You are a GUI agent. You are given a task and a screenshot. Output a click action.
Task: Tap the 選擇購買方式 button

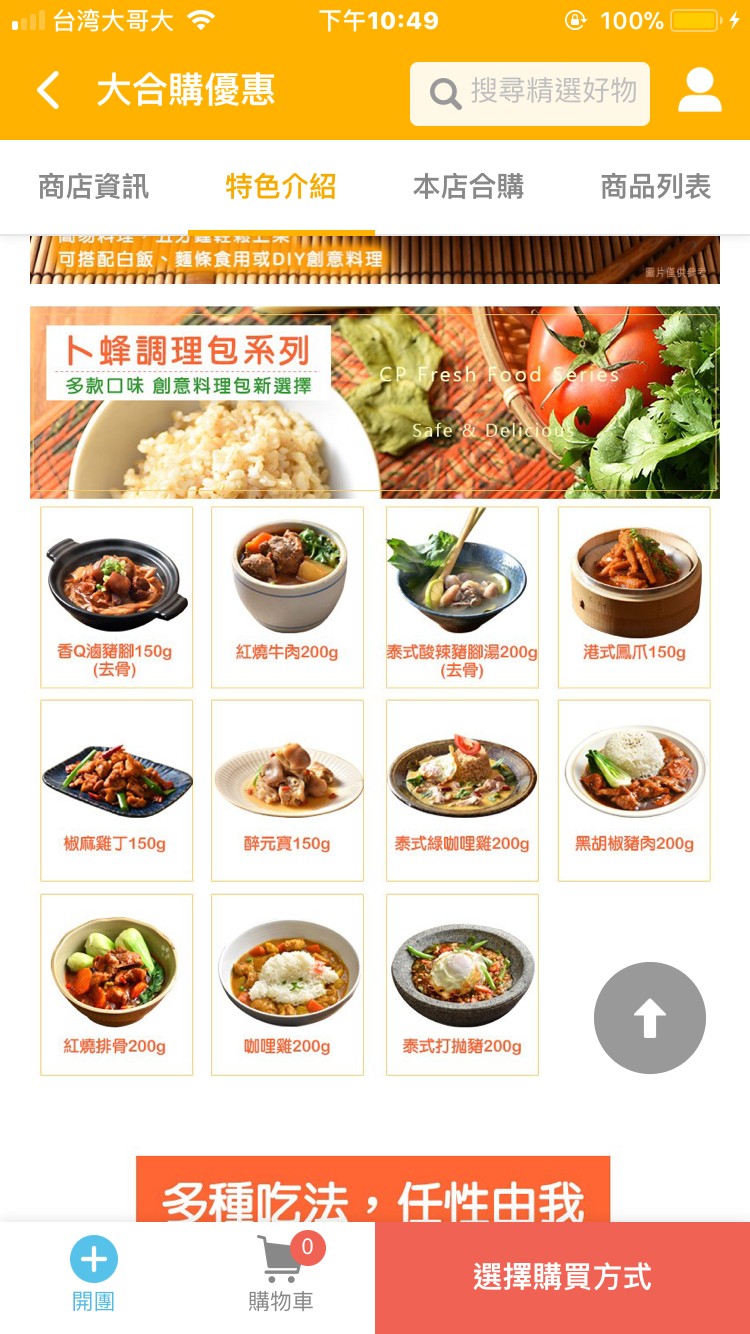(x=562, y=1278)
